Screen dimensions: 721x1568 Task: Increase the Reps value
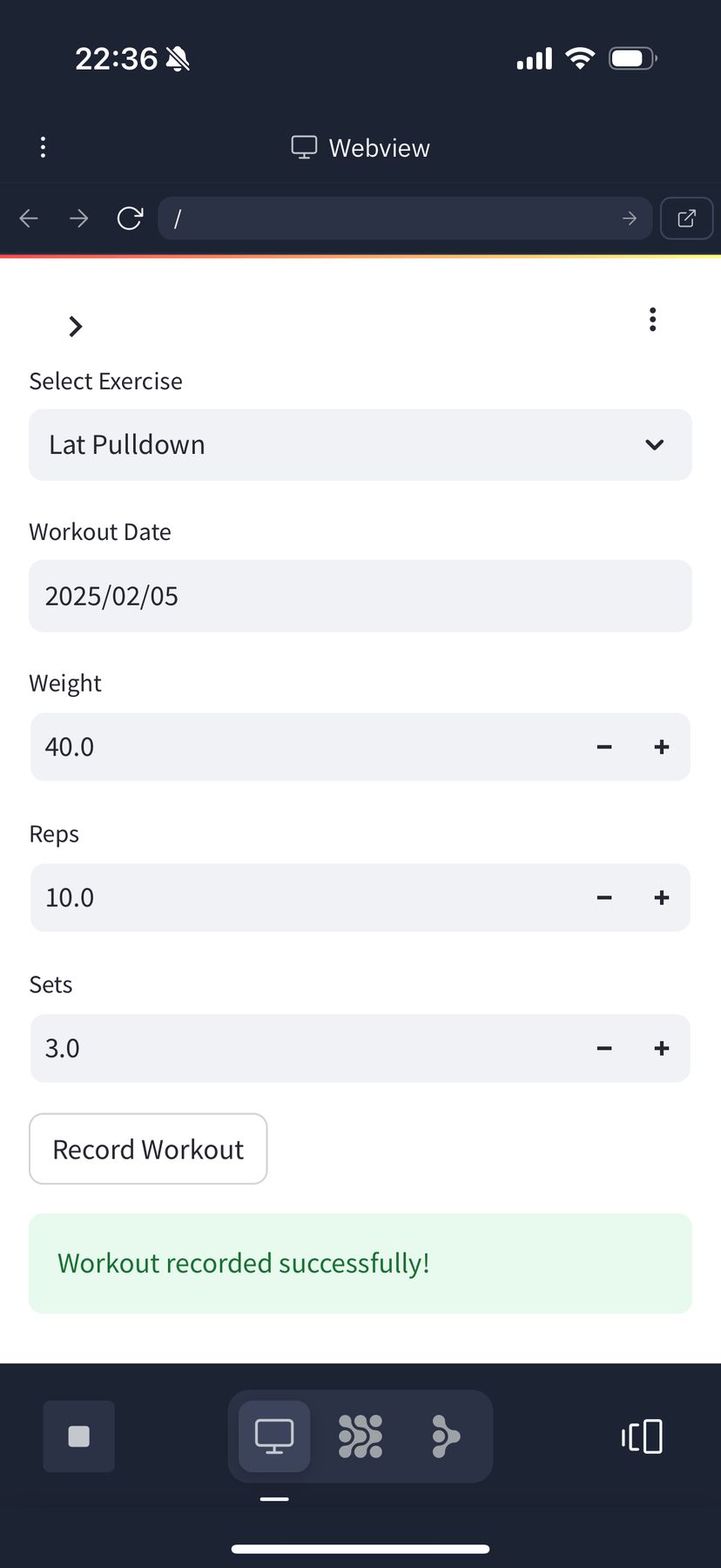[662, 898]
